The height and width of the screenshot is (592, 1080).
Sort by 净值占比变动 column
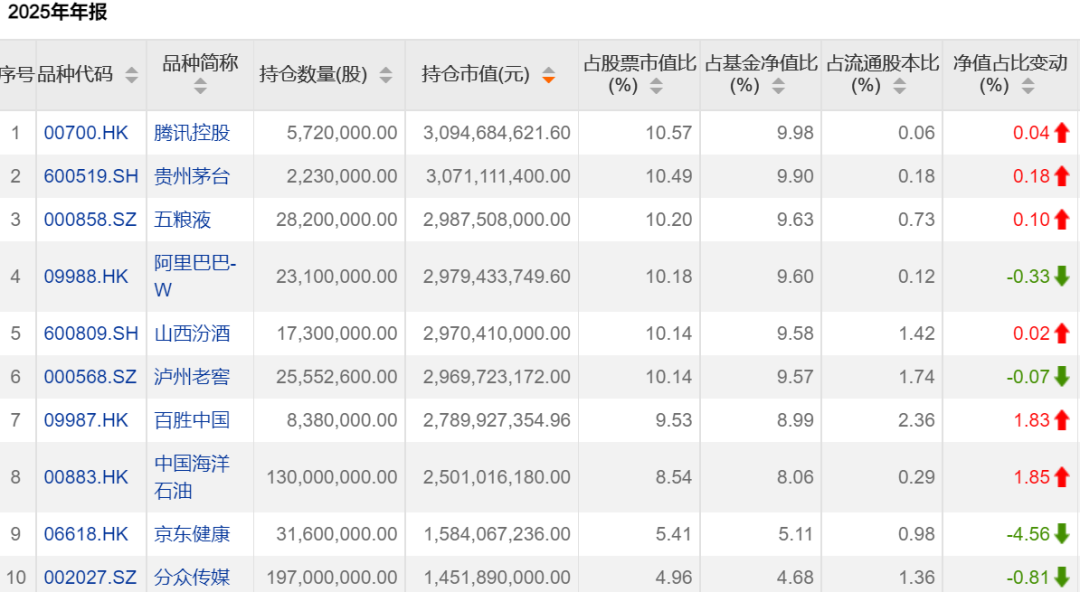pyautogui.click(x=1027, y=86)
